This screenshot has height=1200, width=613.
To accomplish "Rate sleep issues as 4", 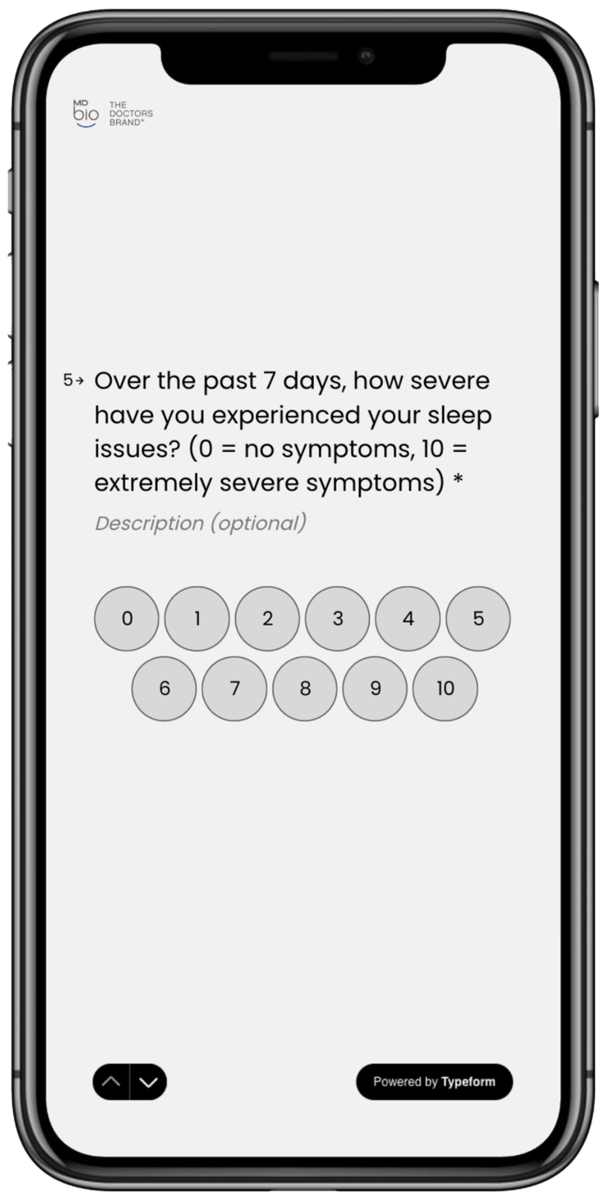I will 408,619.
